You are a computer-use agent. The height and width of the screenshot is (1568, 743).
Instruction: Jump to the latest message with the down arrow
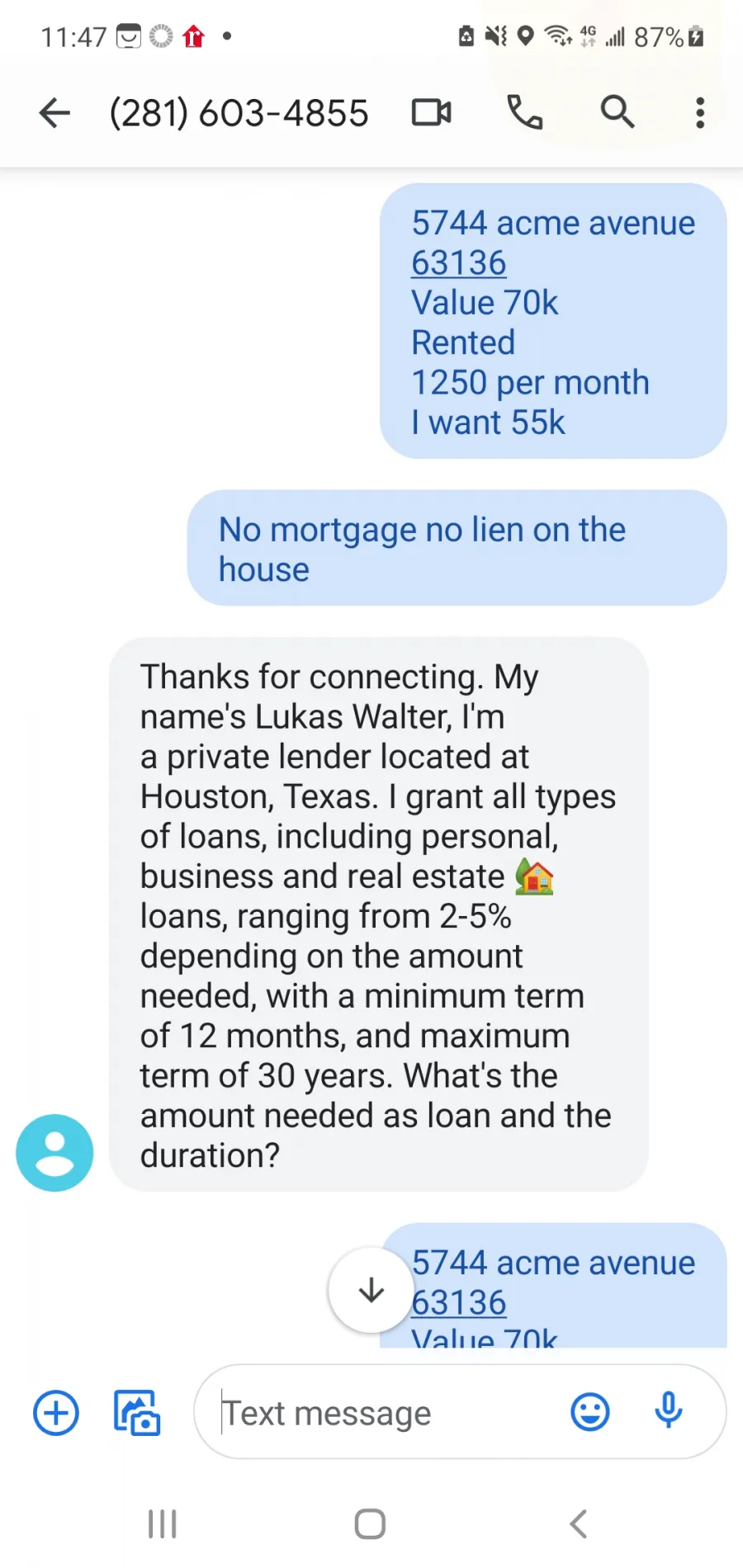[x=371, y=1290]
